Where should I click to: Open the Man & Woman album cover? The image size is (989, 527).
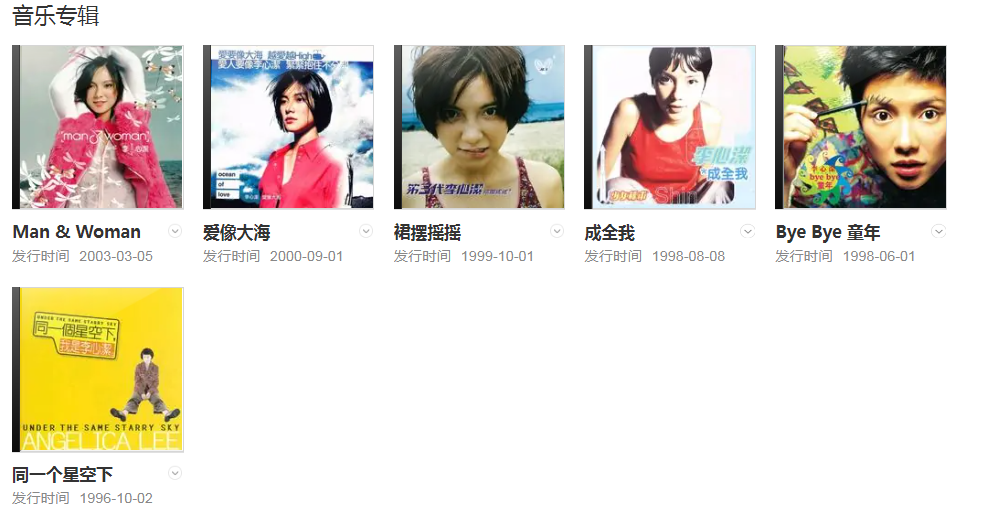98,127
